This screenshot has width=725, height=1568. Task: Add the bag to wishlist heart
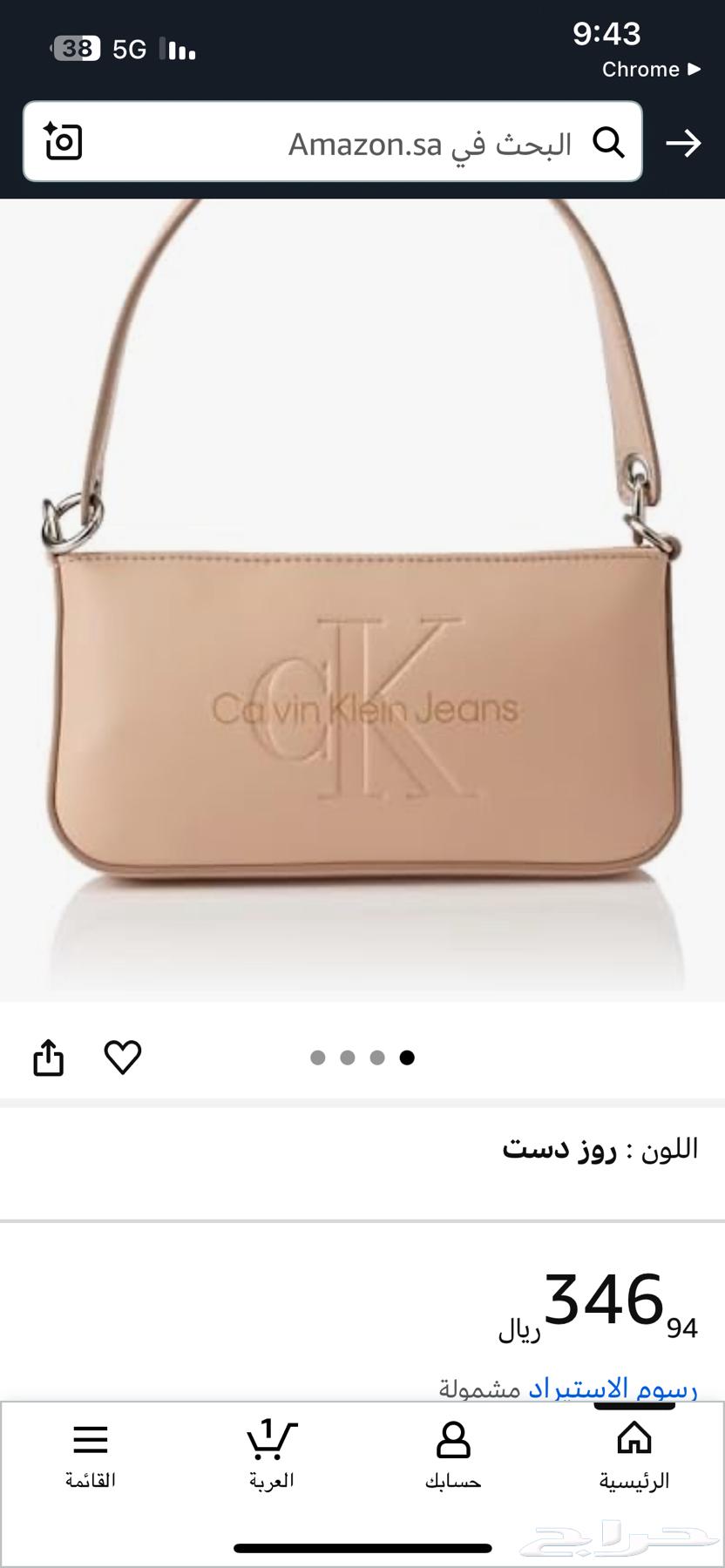point(123,1058)
